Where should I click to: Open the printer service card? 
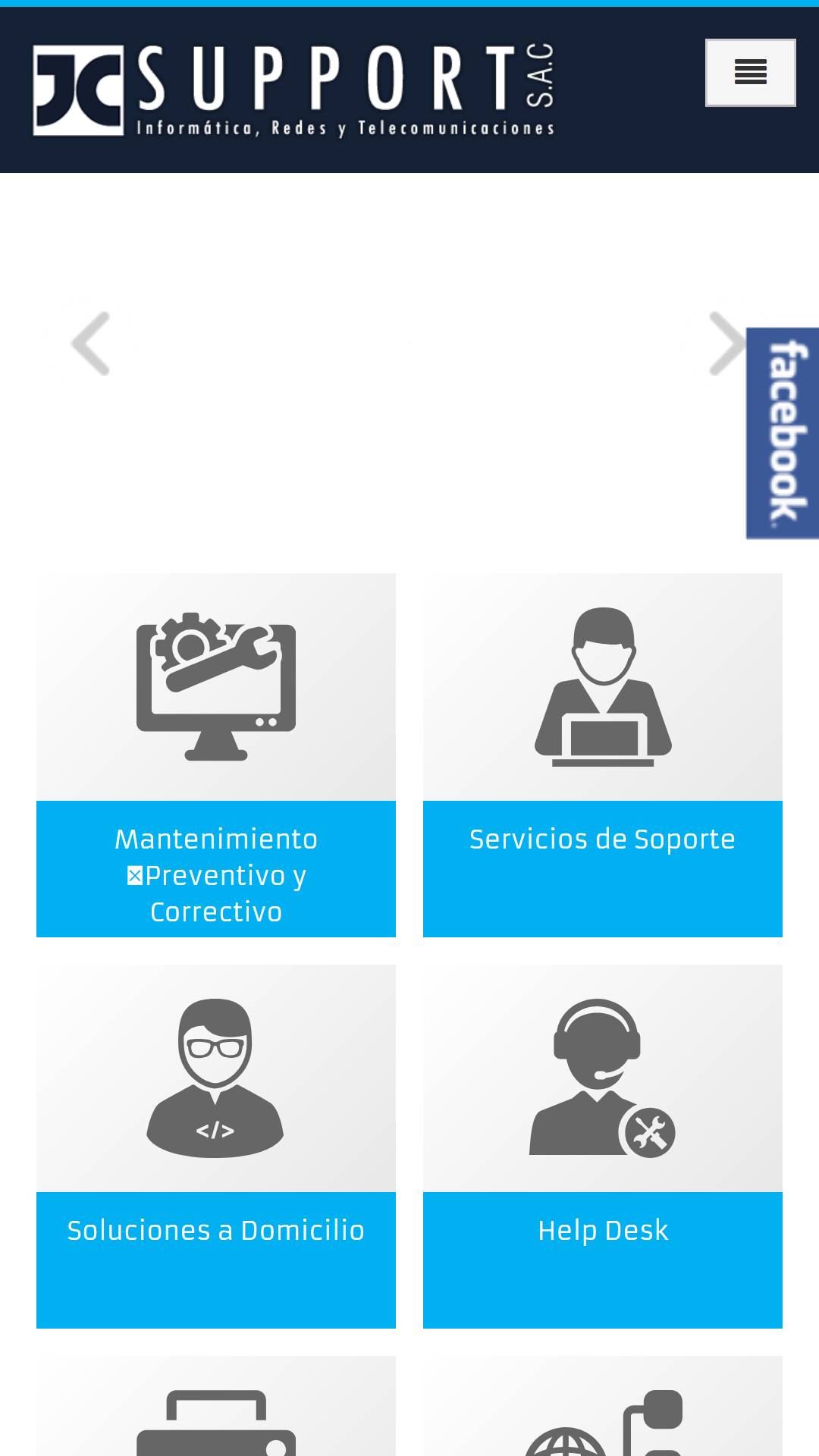click(216, 1410)
